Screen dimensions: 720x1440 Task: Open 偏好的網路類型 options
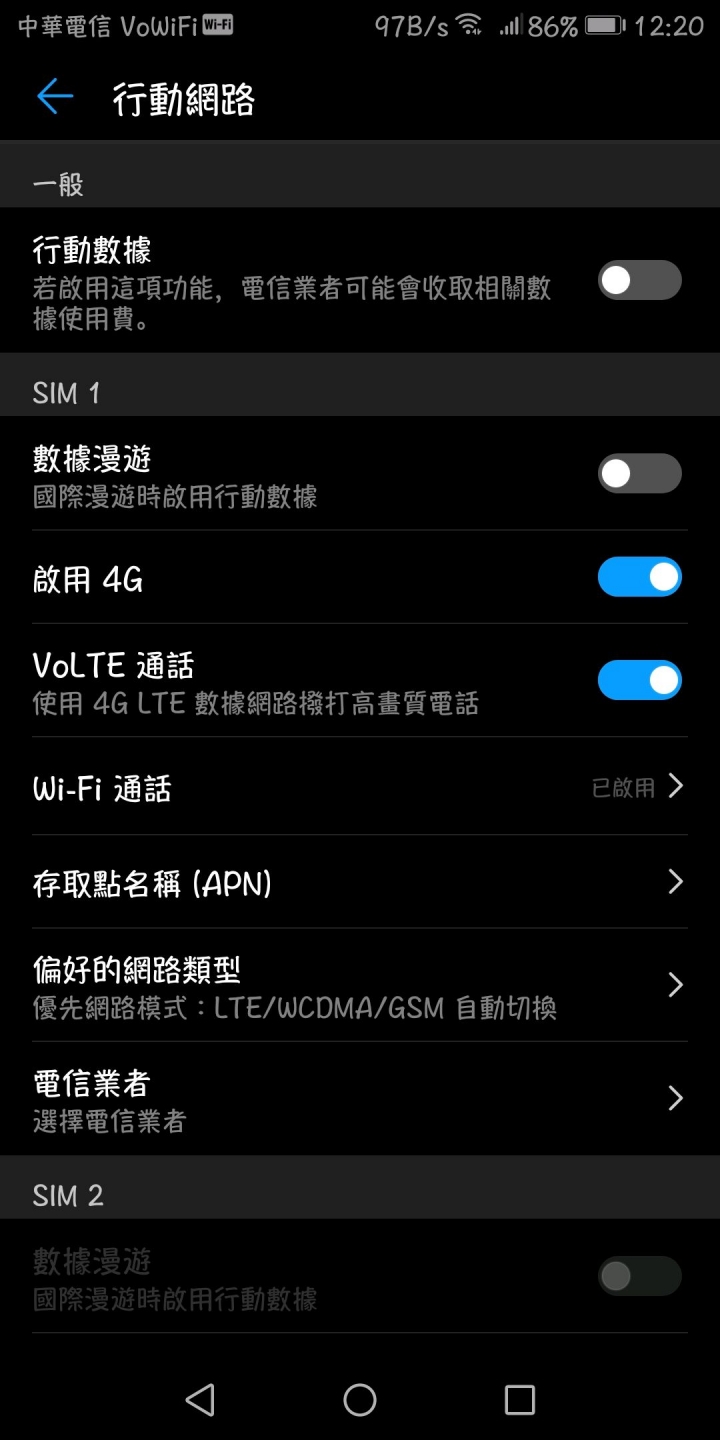[360, 985]
